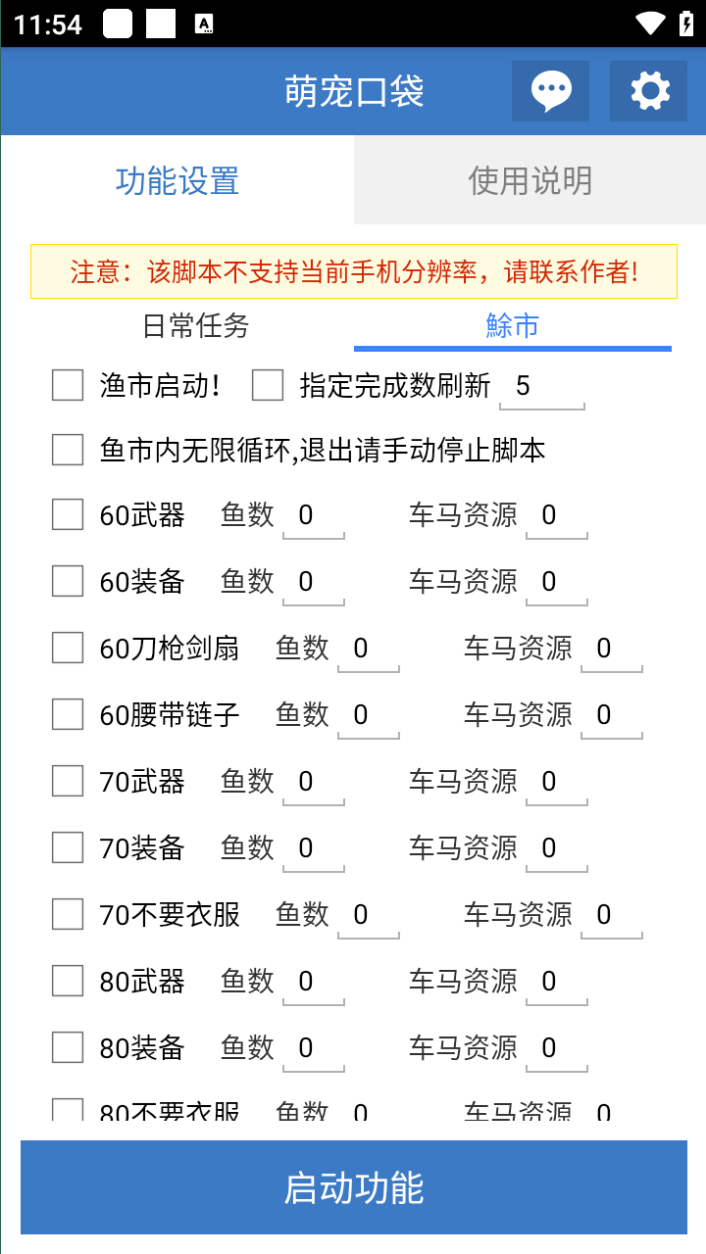Tap the 启动功能 button

tap(353, 1187)
